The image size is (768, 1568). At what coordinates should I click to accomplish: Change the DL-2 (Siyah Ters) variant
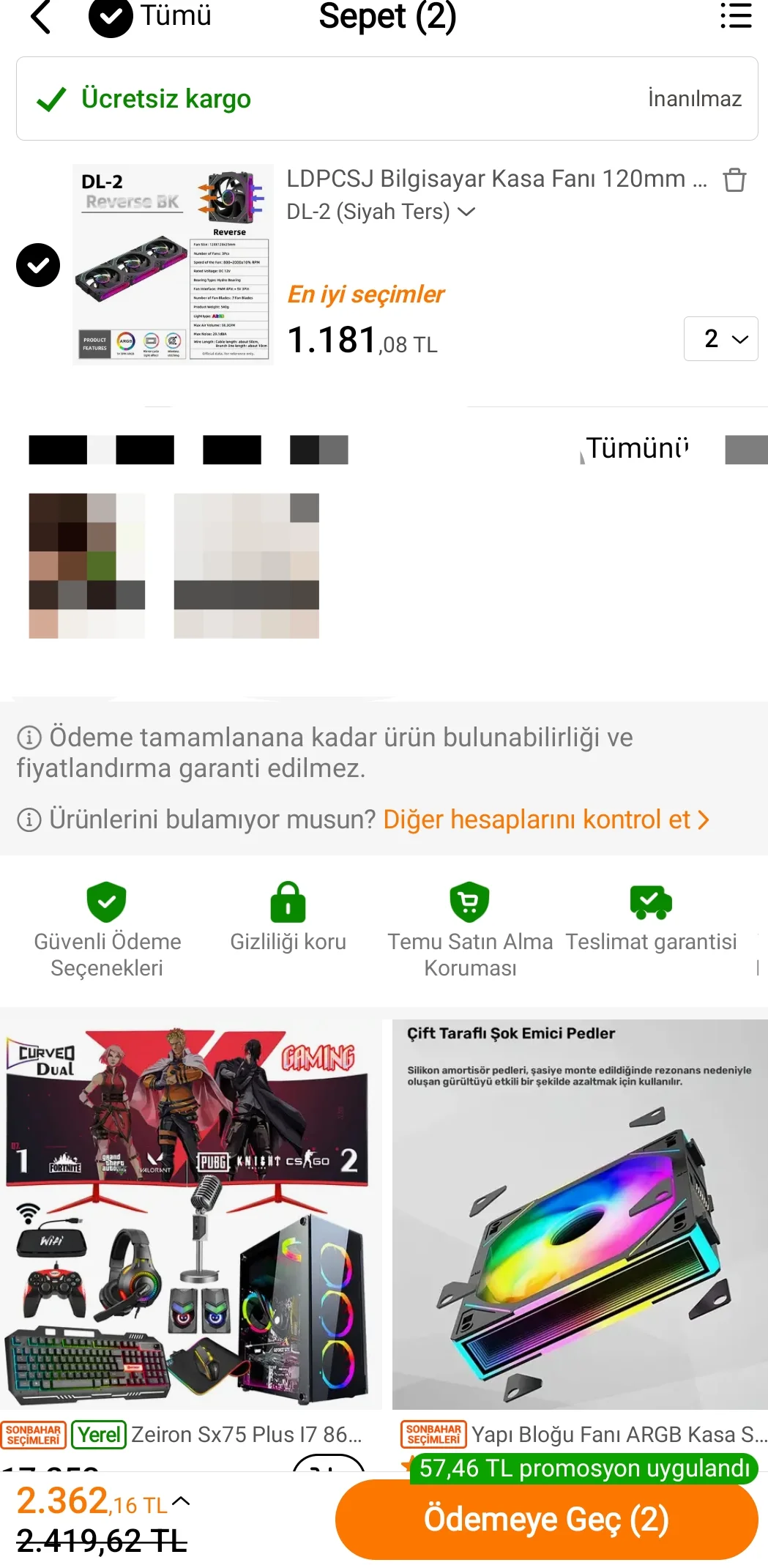tap(381, 212)
